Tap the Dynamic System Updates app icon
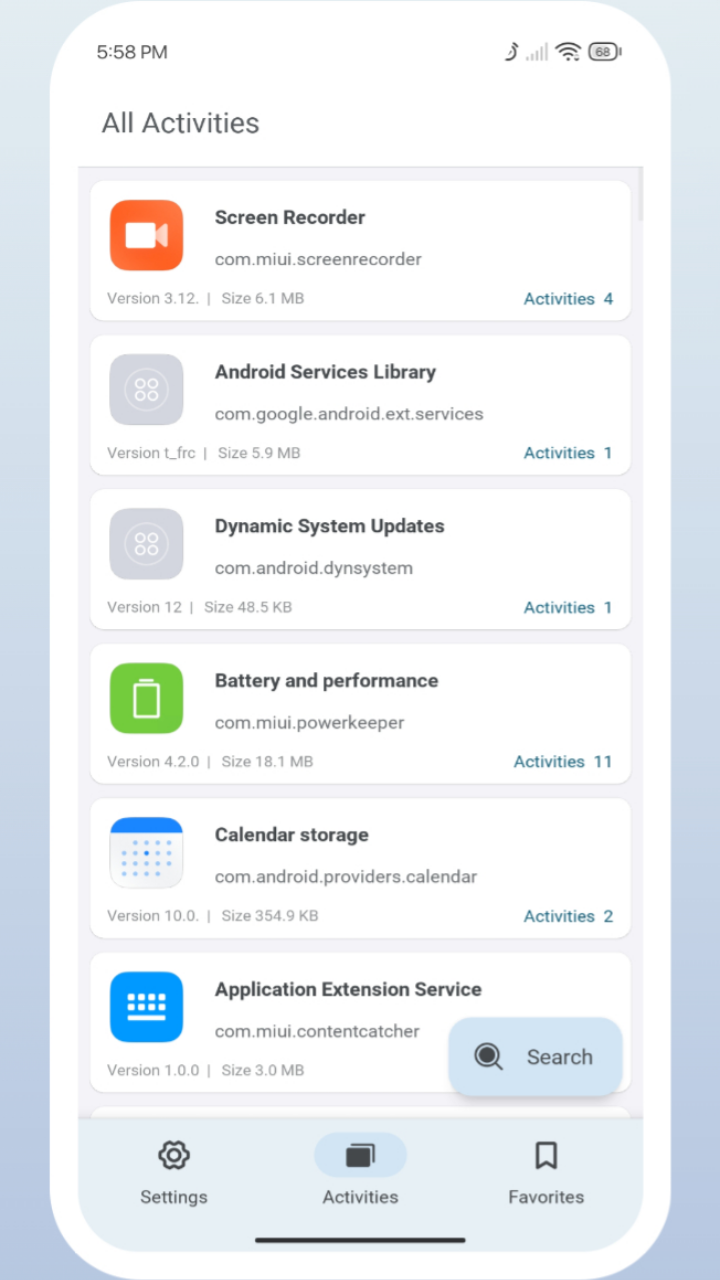 click(x=146, y=545)
